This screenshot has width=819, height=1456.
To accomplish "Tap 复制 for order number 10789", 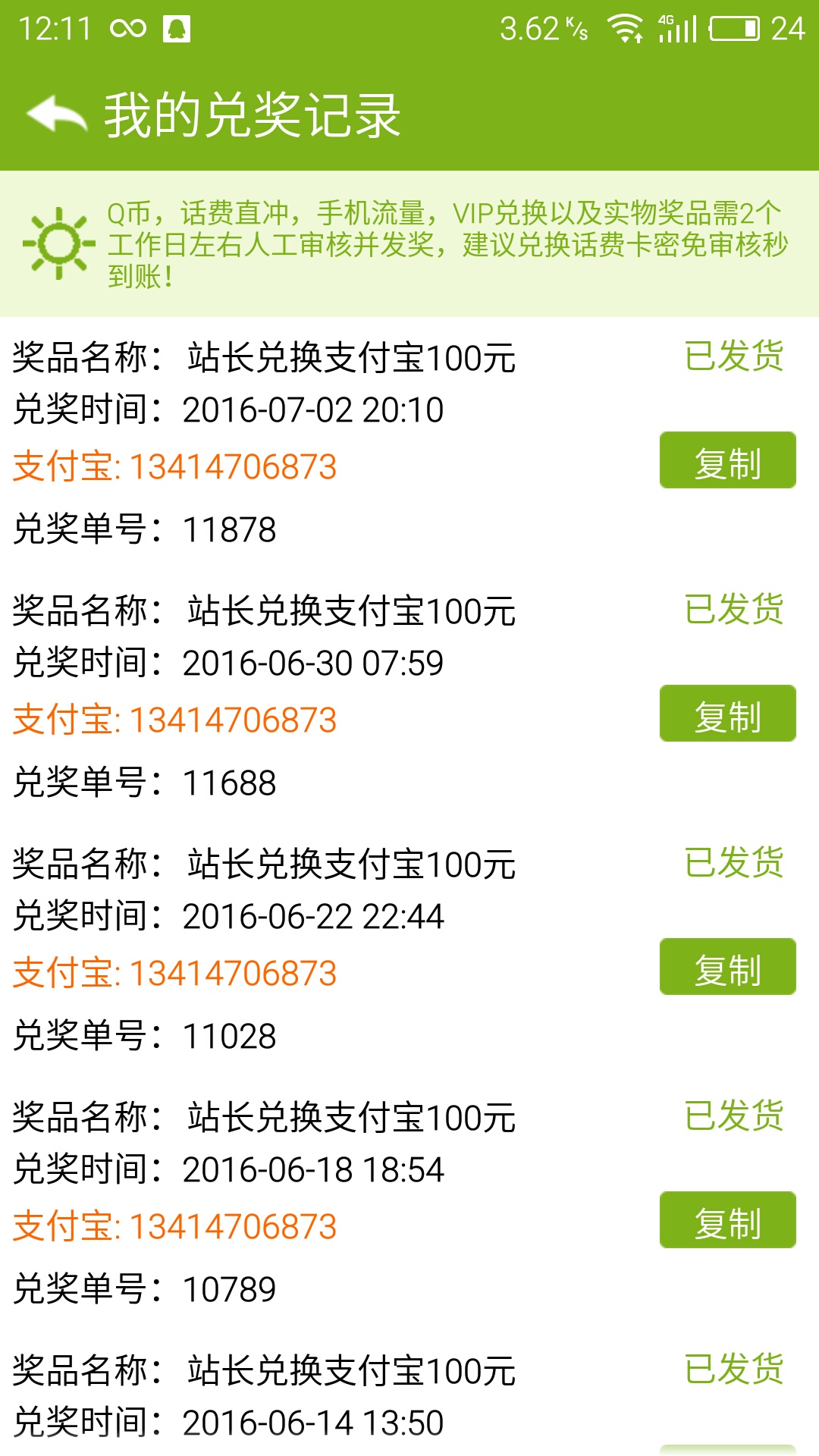I will point(727,1221).
